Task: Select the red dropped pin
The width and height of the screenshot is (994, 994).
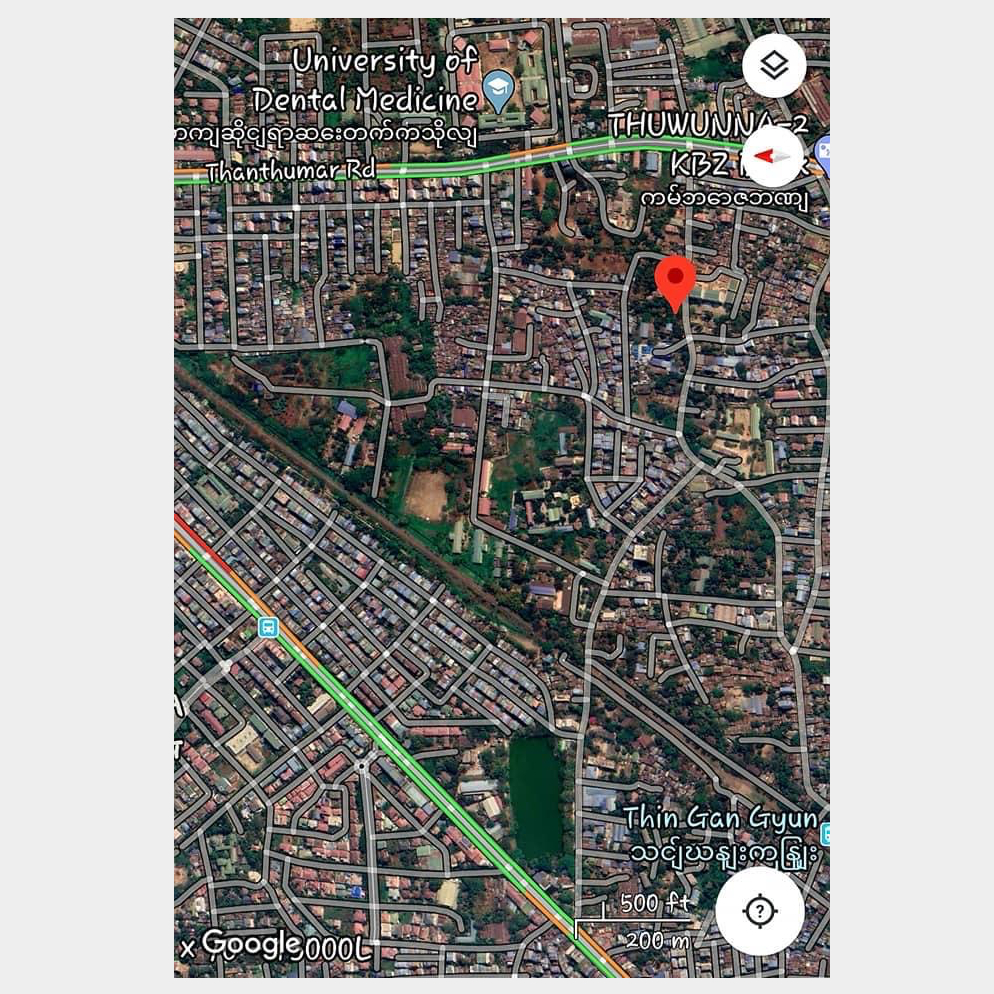Action: pos(675,280)
